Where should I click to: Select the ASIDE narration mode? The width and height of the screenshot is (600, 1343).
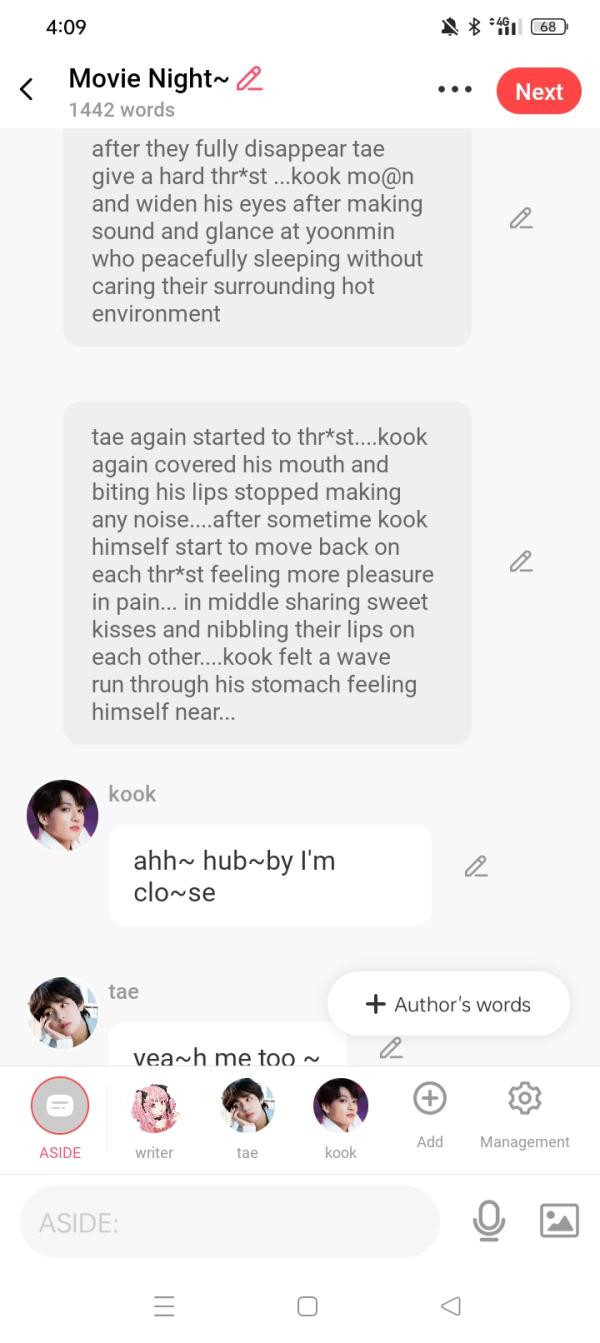click(x=60, y=1106)
